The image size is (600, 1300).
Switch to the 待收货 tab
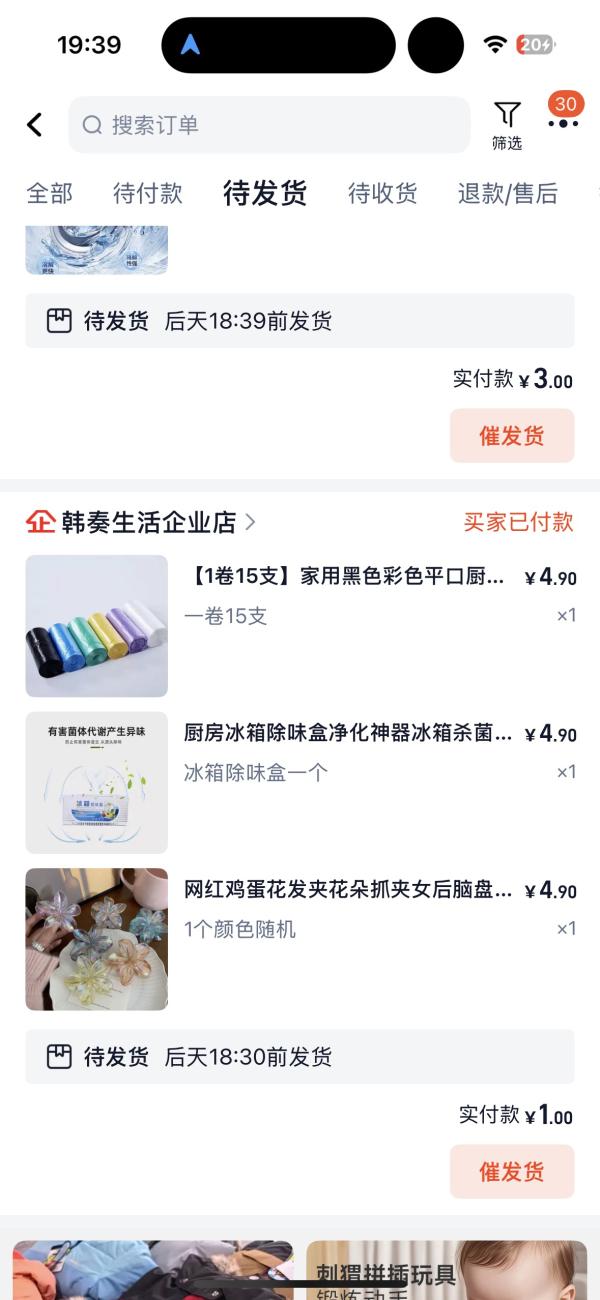point(383,193)
